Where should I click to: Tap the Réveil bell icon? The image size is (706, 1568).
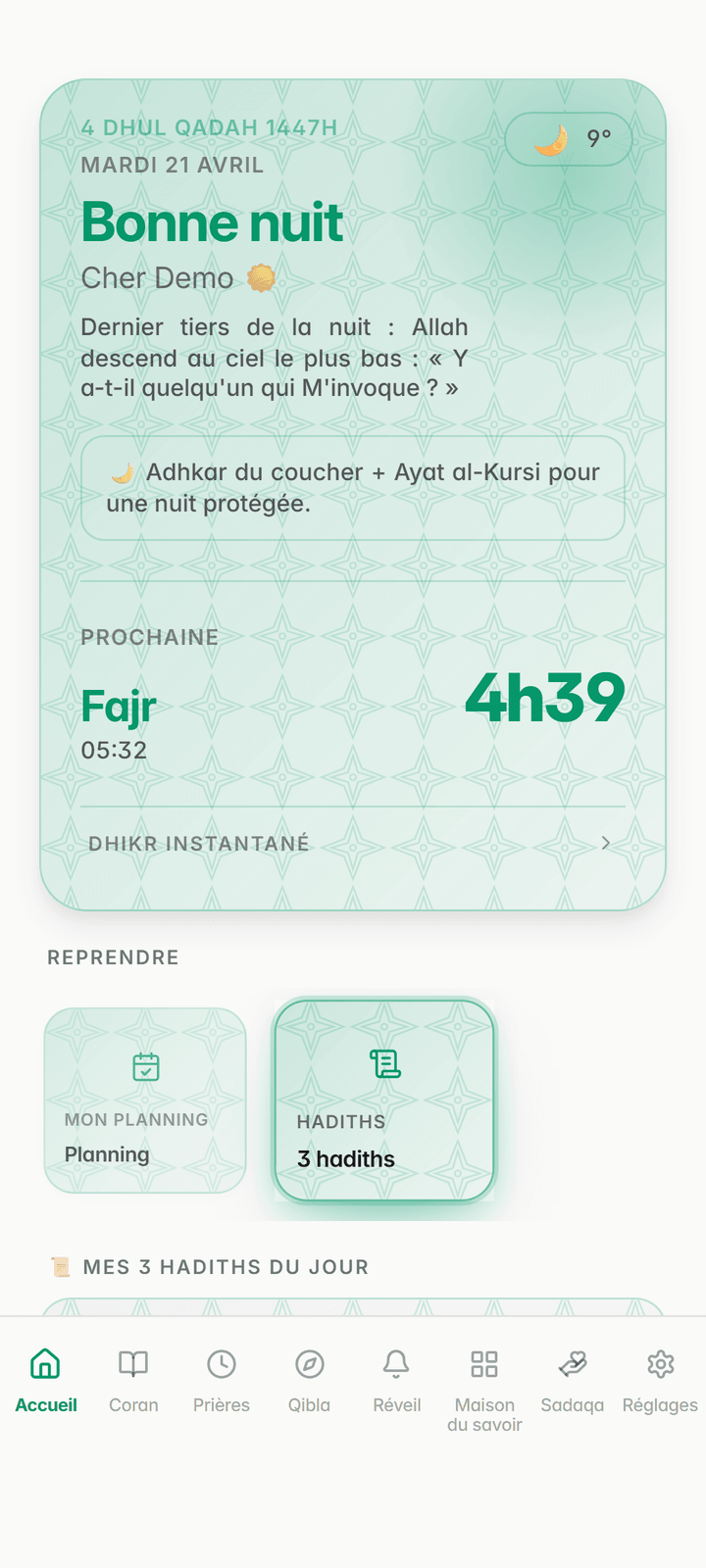pos(396,1363)
